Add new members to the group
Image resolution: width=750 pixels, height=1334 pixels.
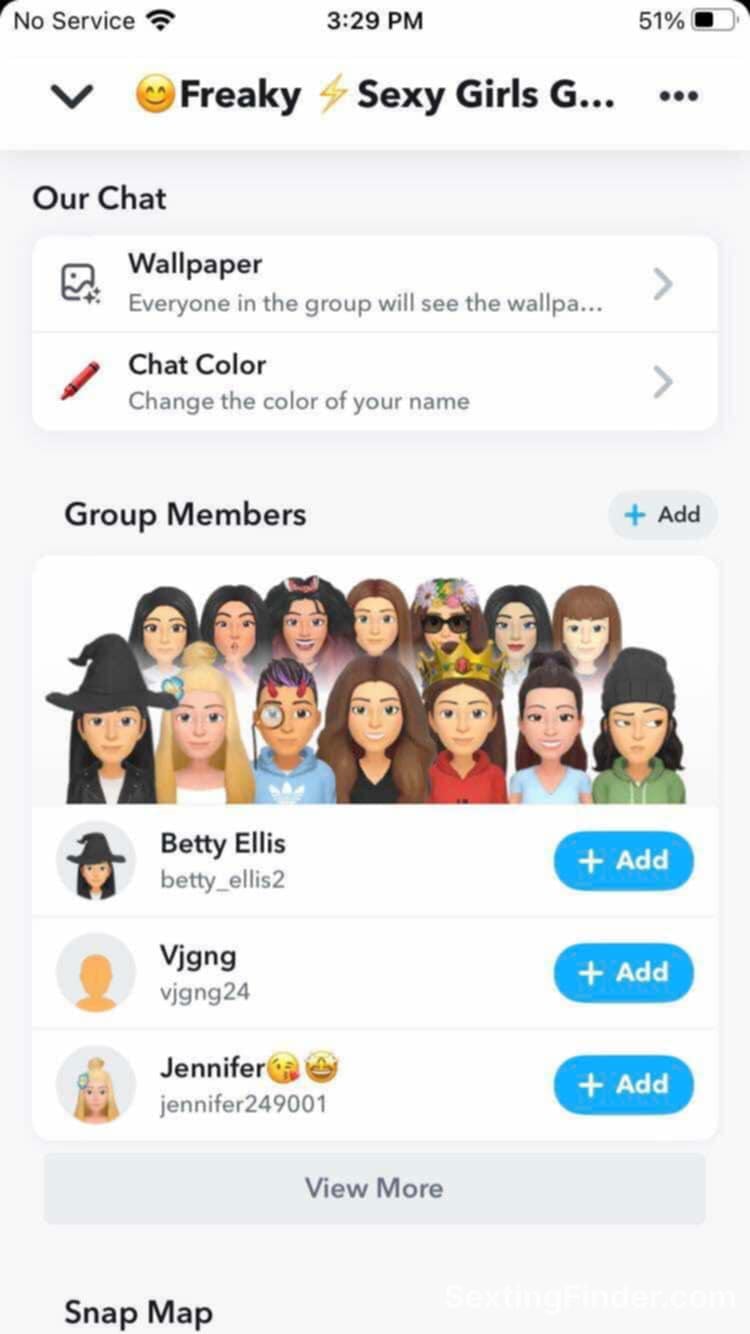(x=662, y=515)
